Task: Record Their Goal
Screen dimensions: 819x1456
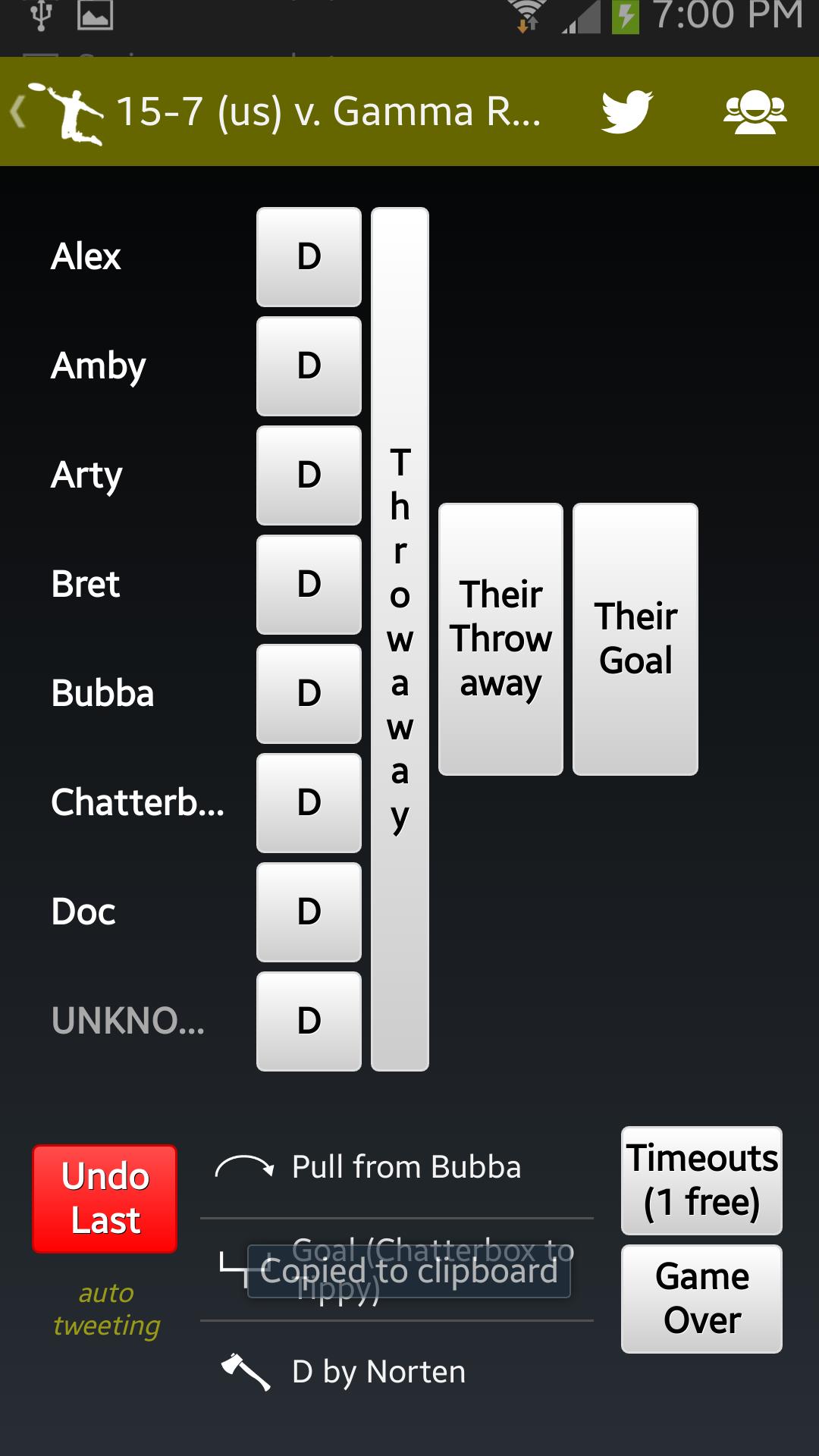Action: pos(635,639)
